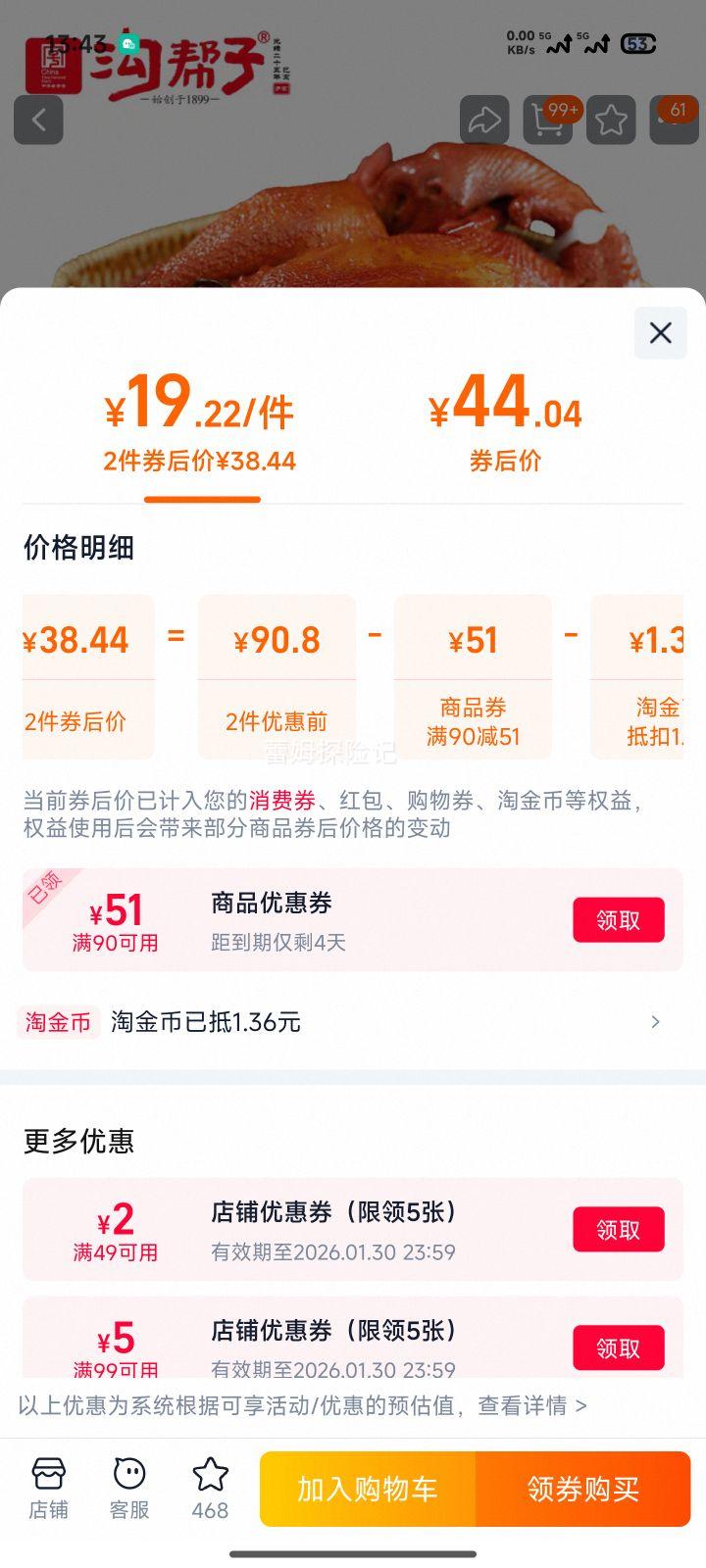Tap the ¥51 满90减51 coupon card in 价格明细
Viewport: 706px width, 1568px height.
pos(473,676)
